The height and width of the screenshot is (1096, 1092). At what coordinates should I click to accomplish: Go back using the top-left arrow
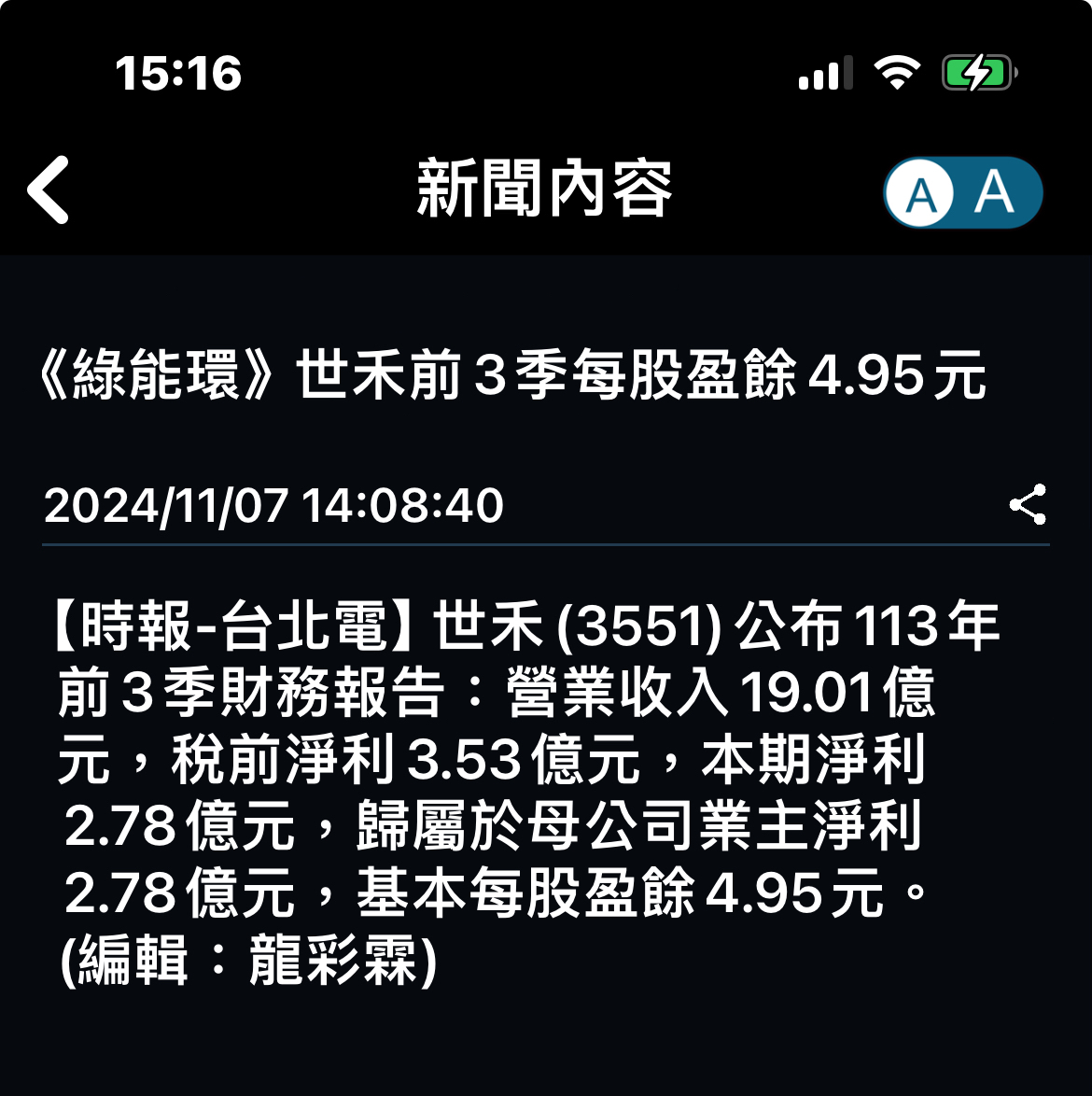(x=49, y=190)
